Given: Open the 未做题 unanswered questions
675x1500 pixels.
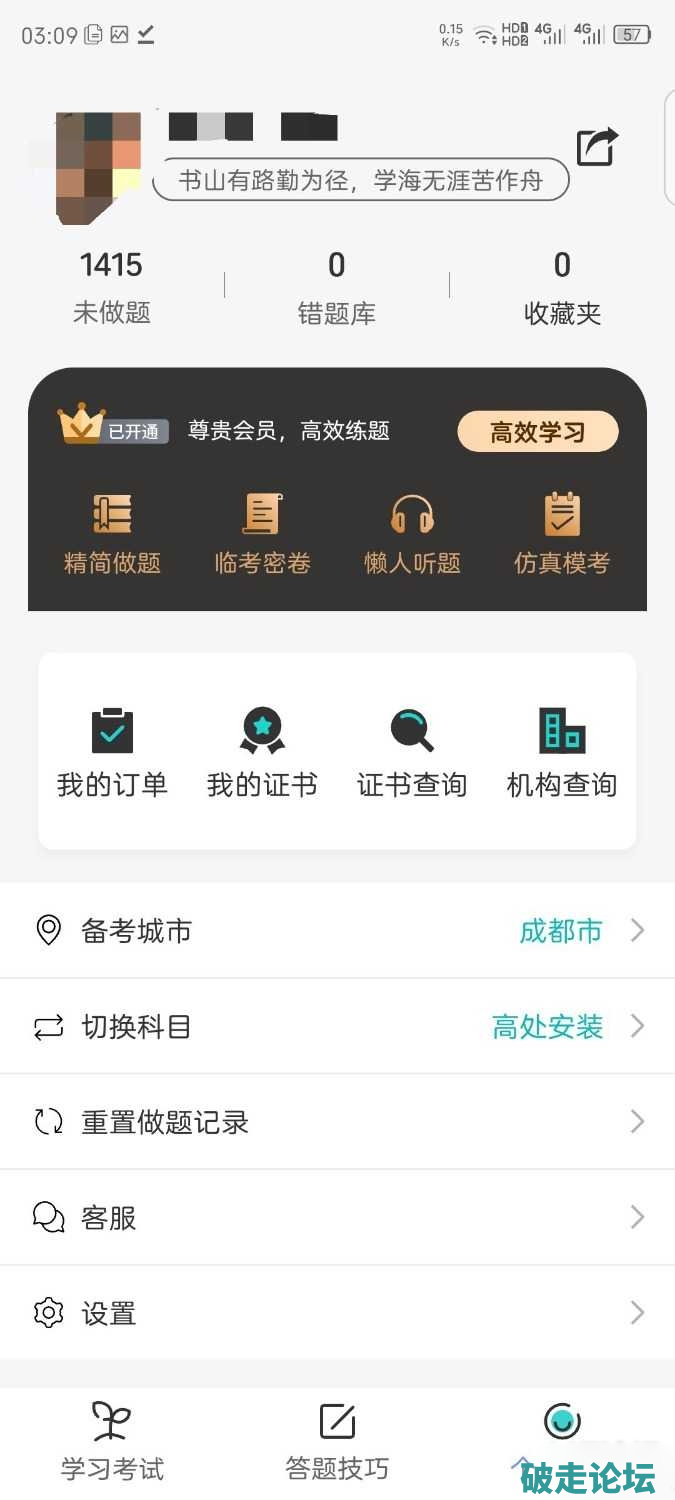Looking at the screenshot, I should pos(111,287).
